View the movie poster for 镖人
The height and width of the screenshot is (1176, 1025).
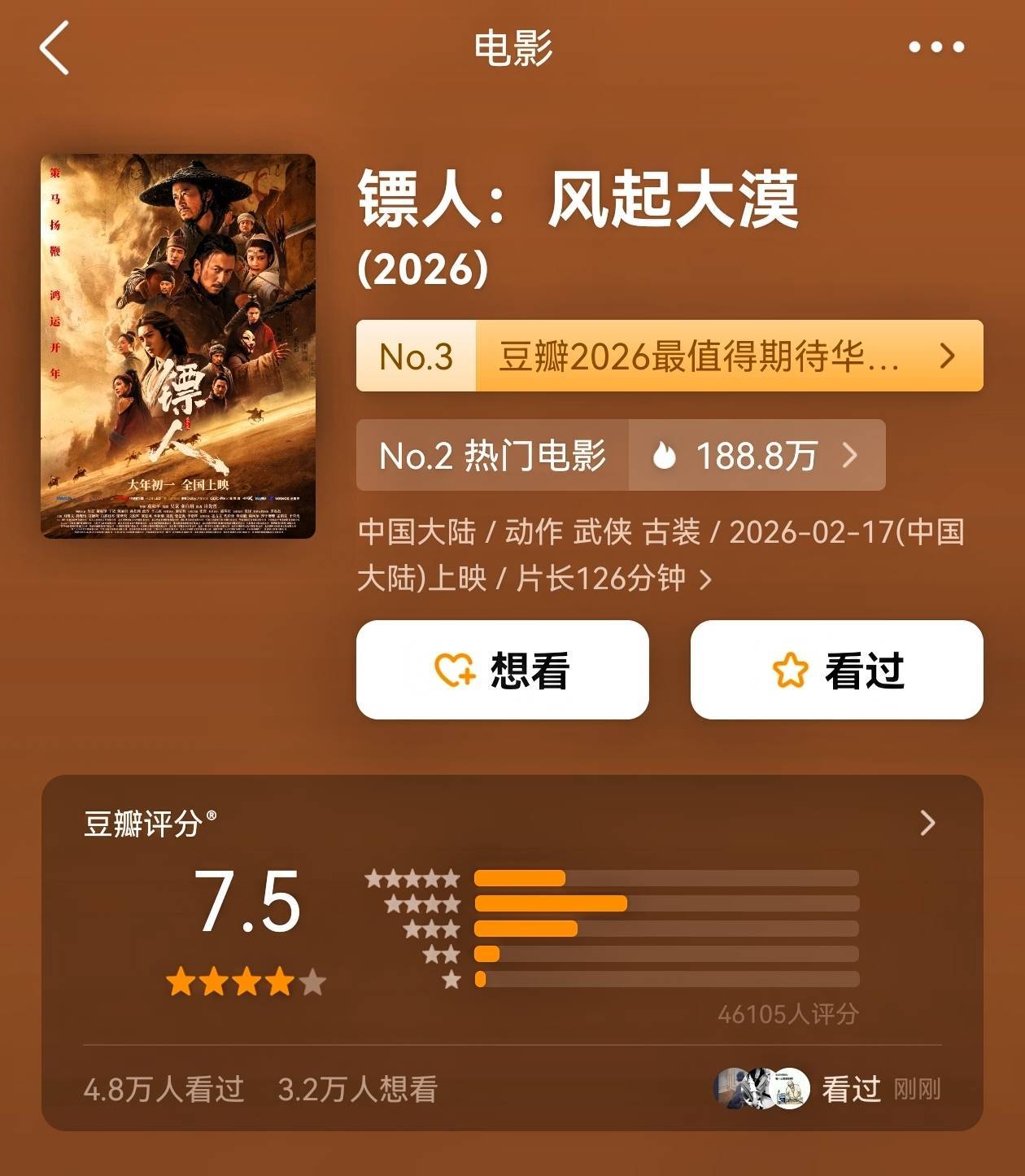coord(178,346)
